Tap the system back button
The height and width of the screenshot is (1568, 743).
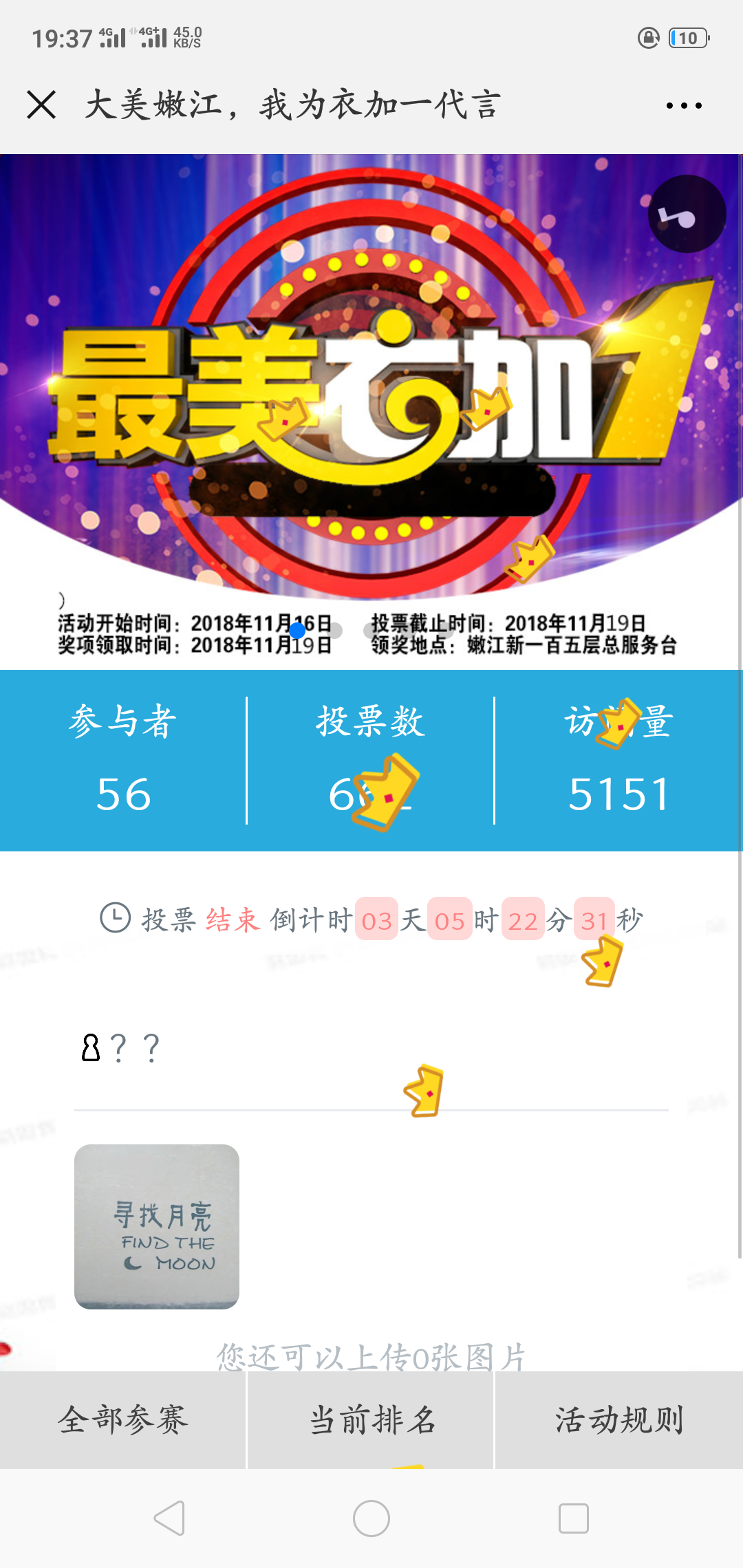(169, 1518)
